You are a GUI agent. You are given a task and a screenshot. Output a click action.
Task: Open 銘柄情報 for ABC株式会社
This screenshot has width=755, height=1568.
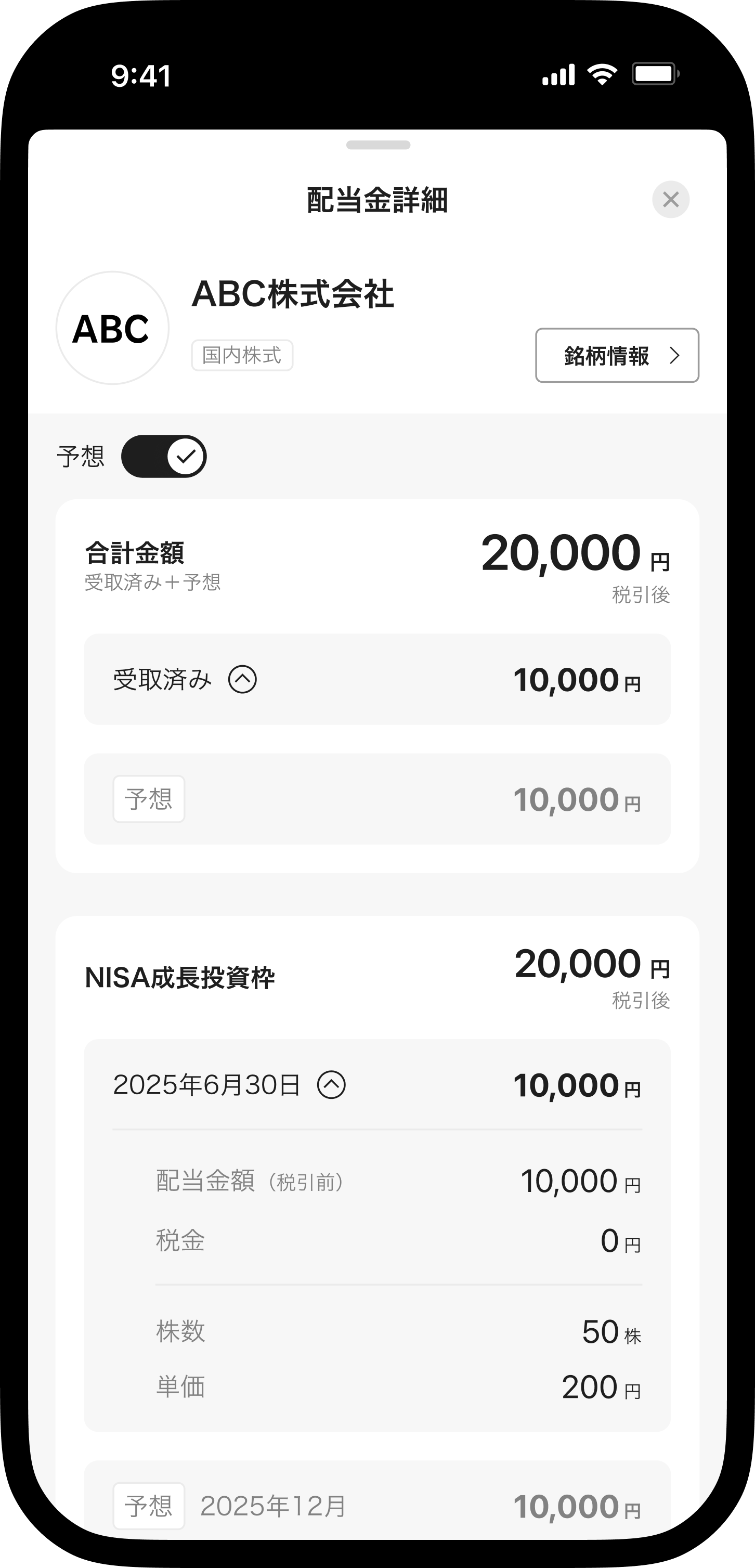pyautogui.click(x=616, y=356)
